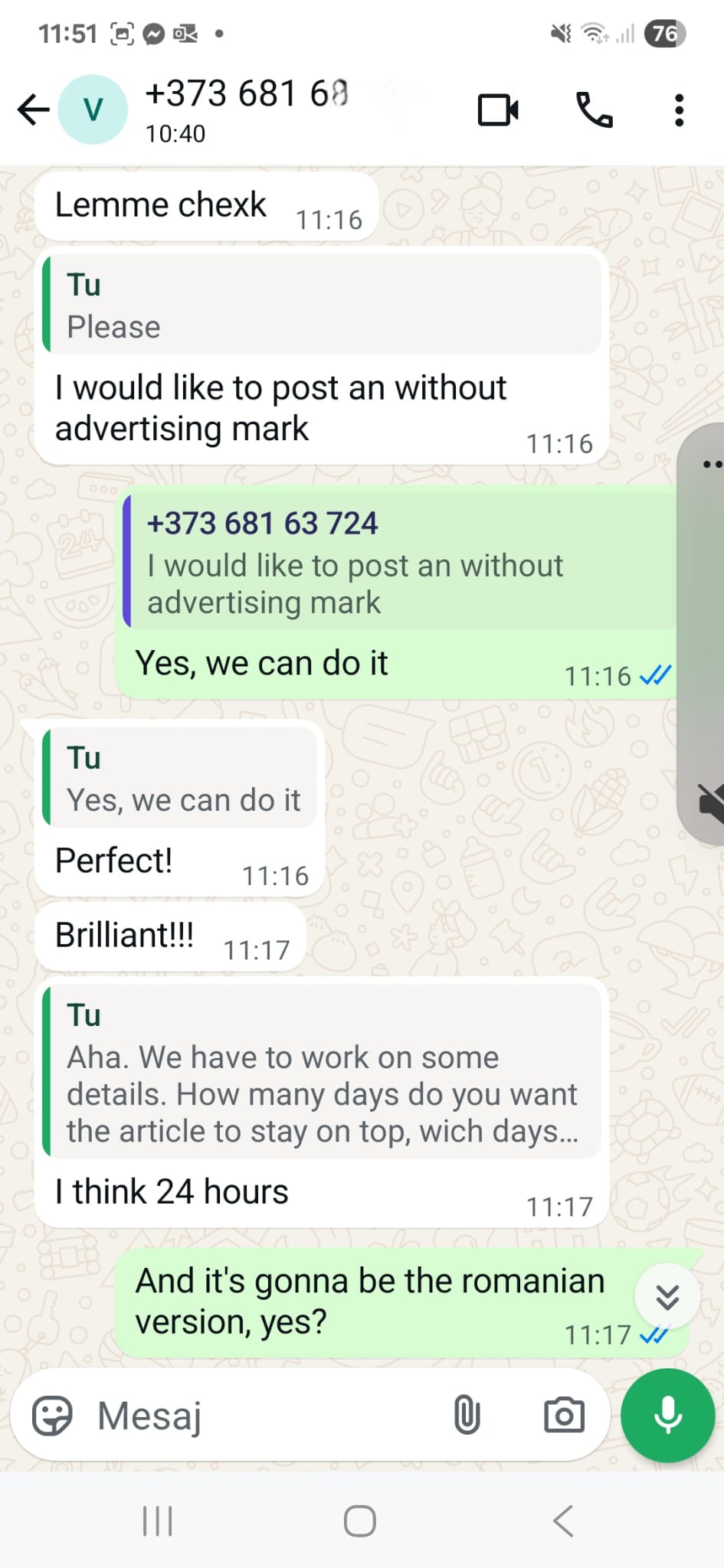Open the camera from the message bar
Screen dimensions: 724x1568
[564, 1416]
